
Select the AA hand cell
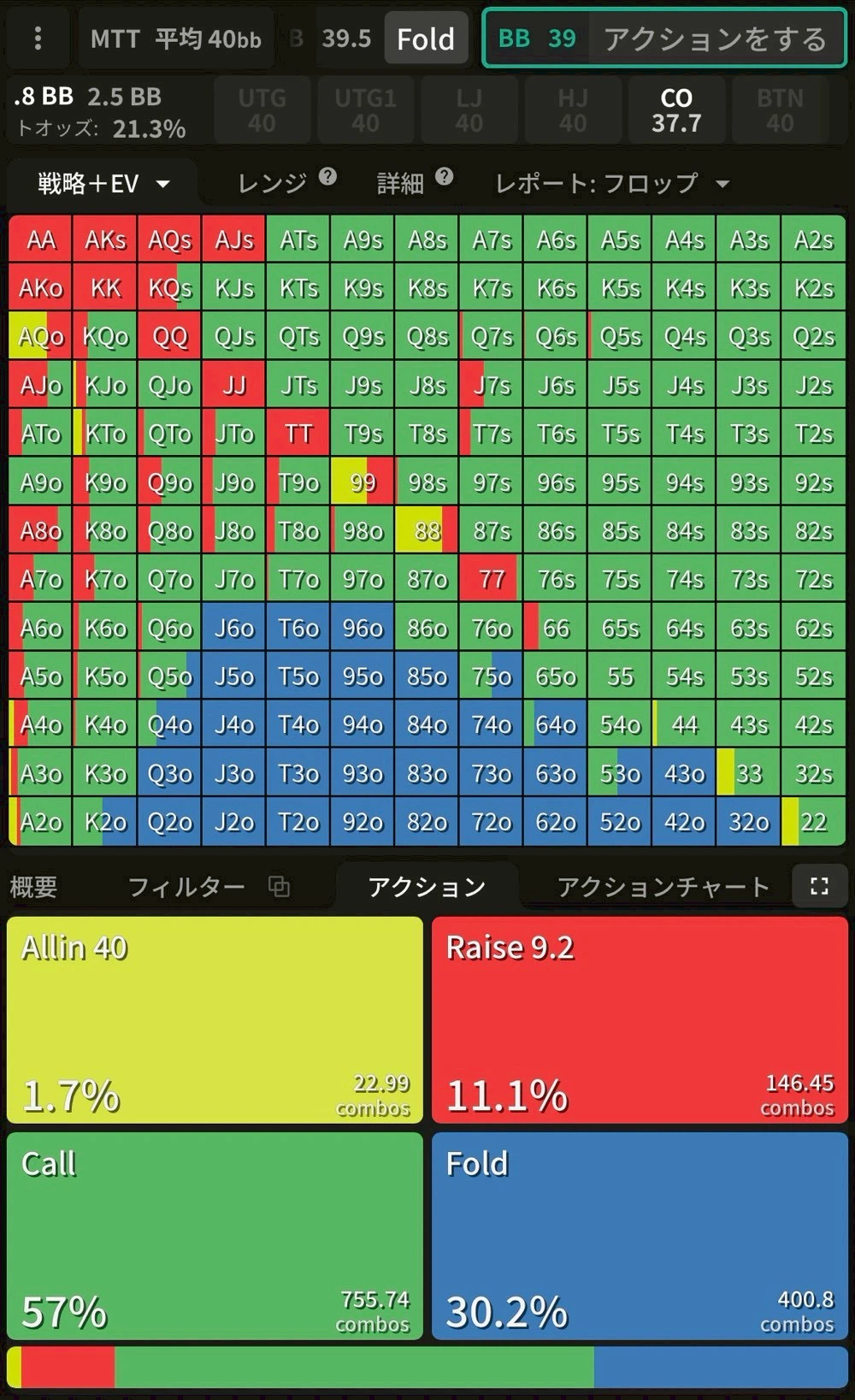coord(41,239)
